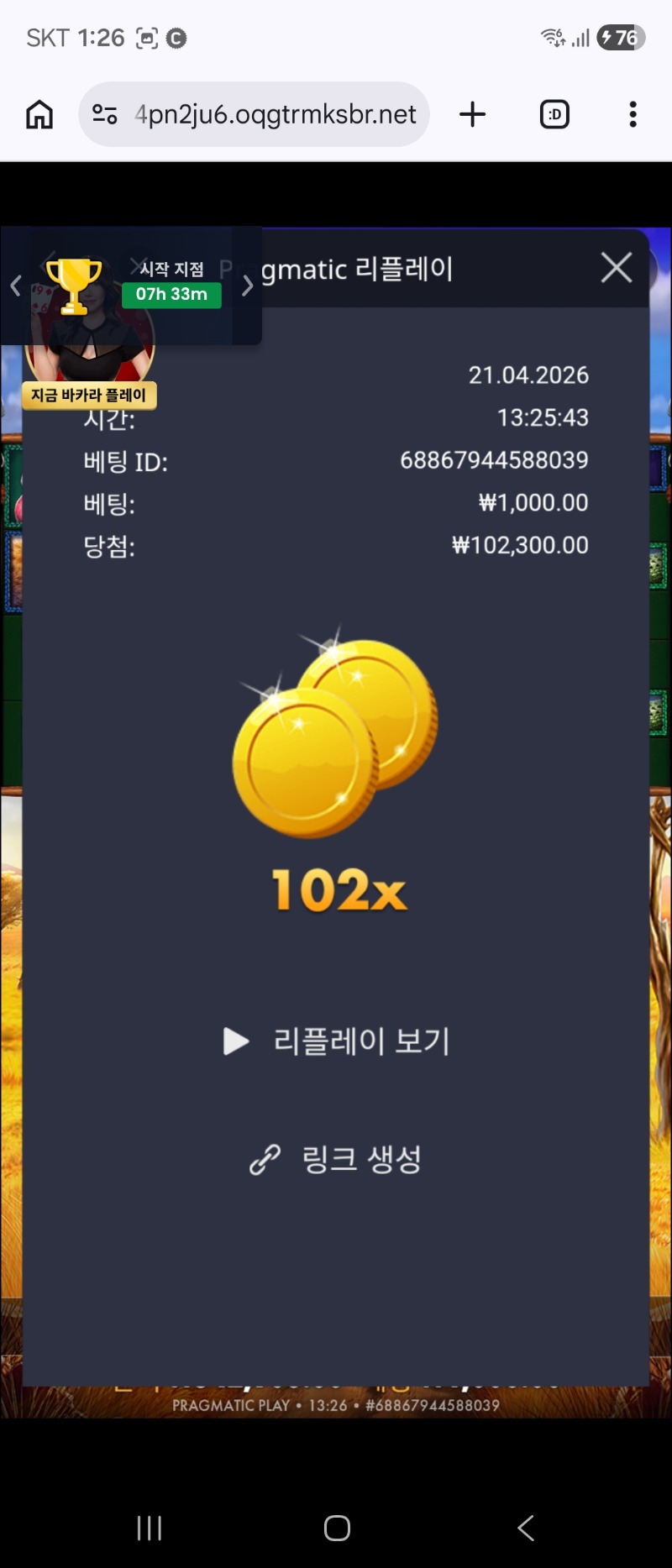Tap the URL address bar
Screen dimensions: 672x1568
(x=276, y=114)
